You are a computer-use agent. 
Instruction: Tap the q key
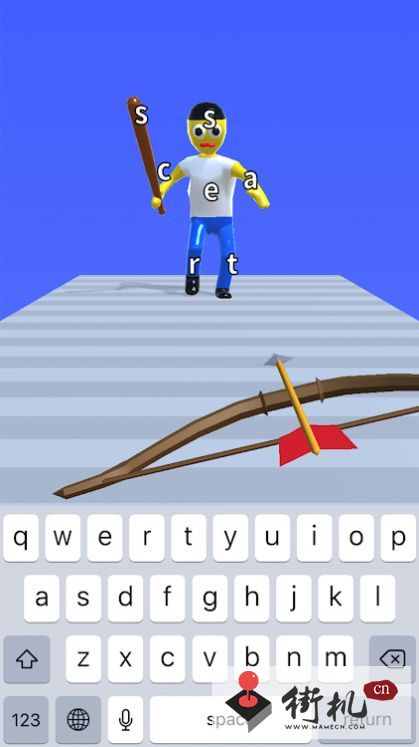pyautogui.click(x=21, y=537)
